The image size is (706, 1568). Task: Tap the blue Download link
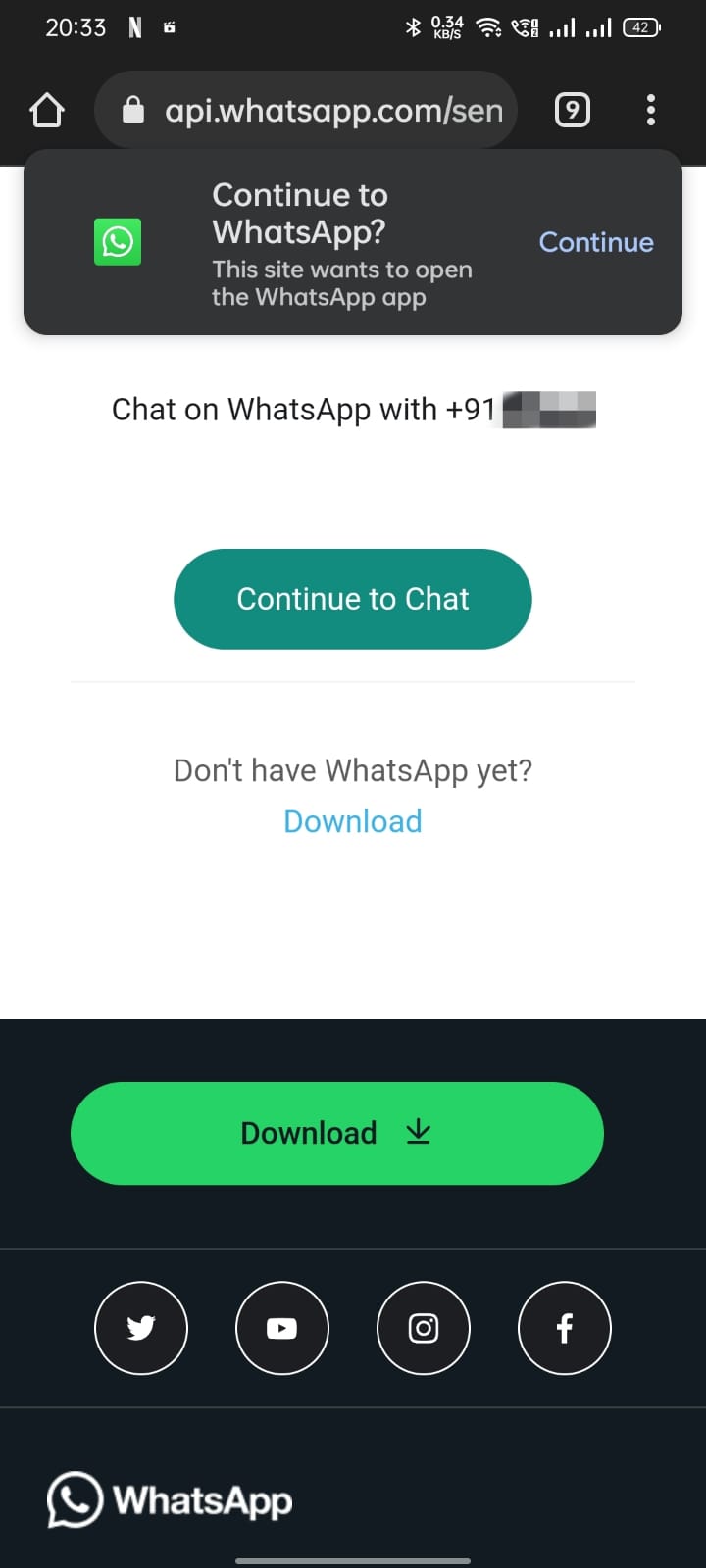[352, 821]
